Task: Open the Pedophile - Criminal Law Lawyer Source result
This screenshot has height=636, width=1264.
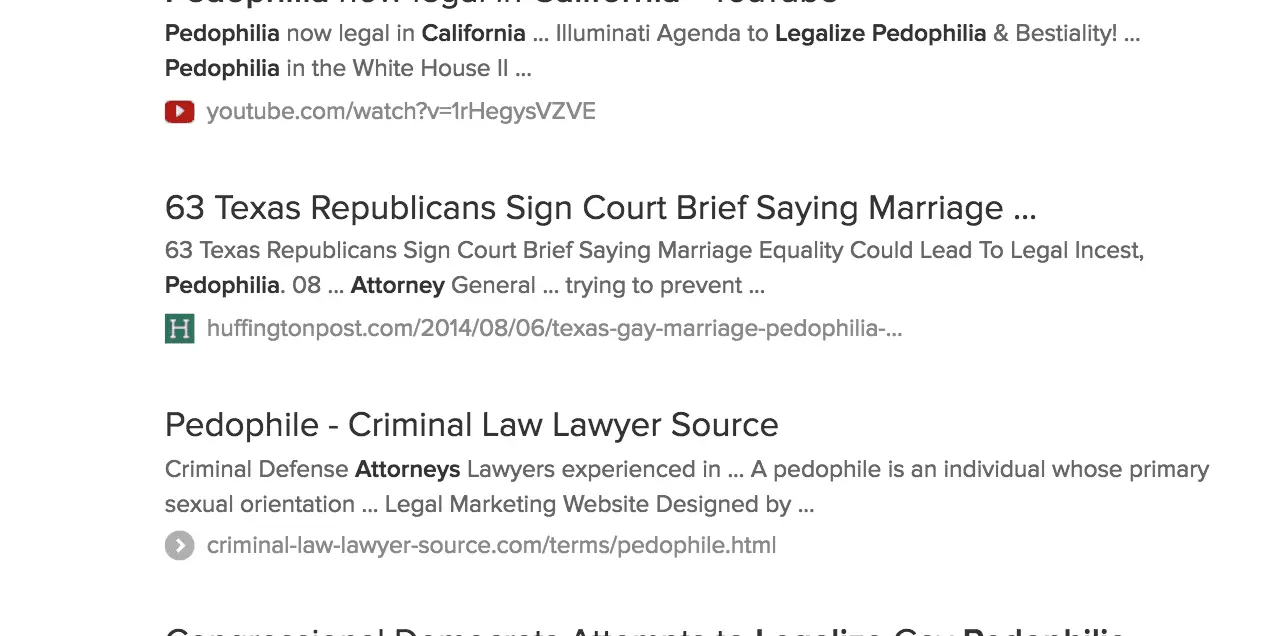Action: (x=471, y=425)
